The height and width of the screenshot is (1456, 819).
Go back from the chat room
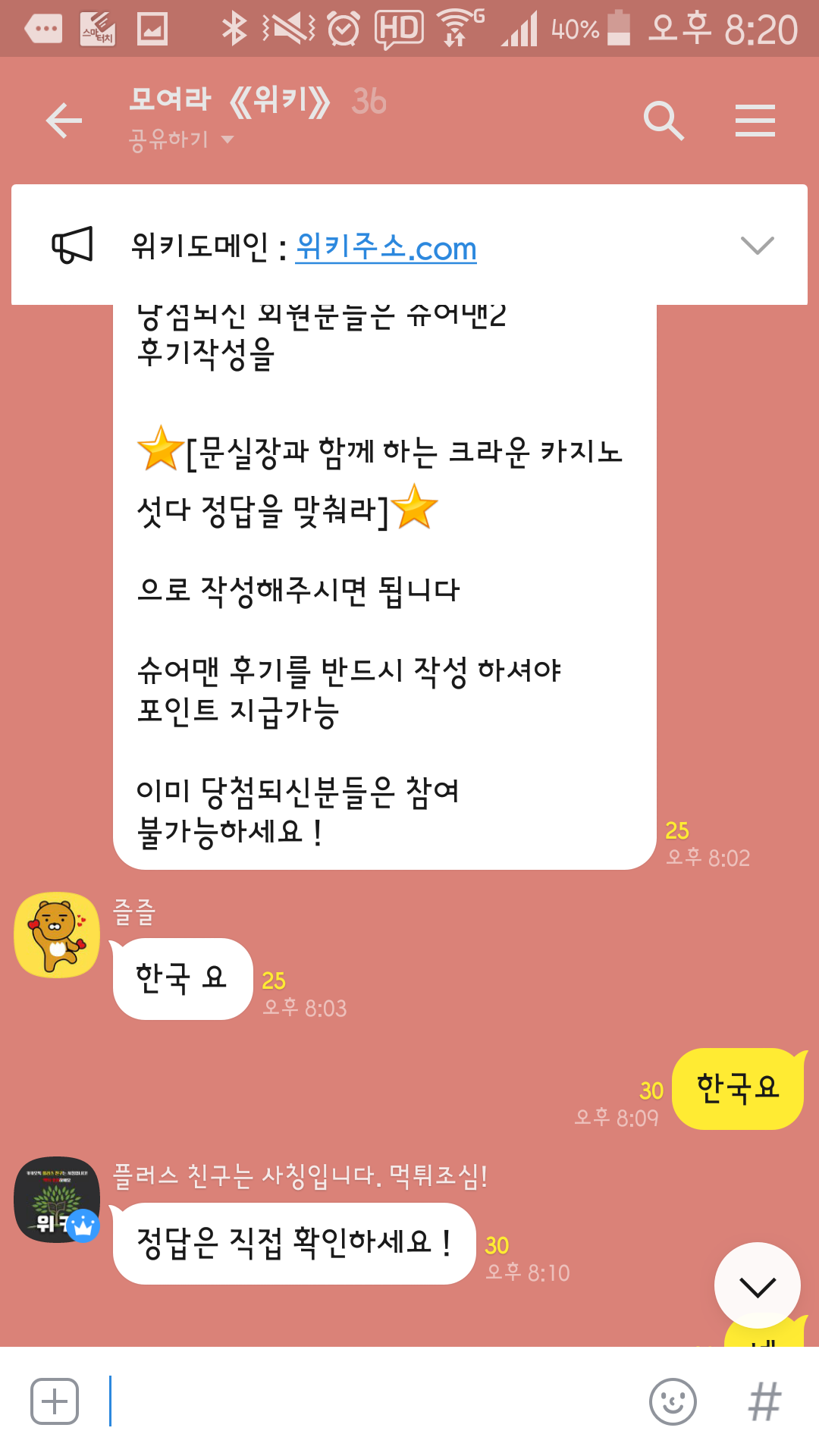click(x=64, y=121)
